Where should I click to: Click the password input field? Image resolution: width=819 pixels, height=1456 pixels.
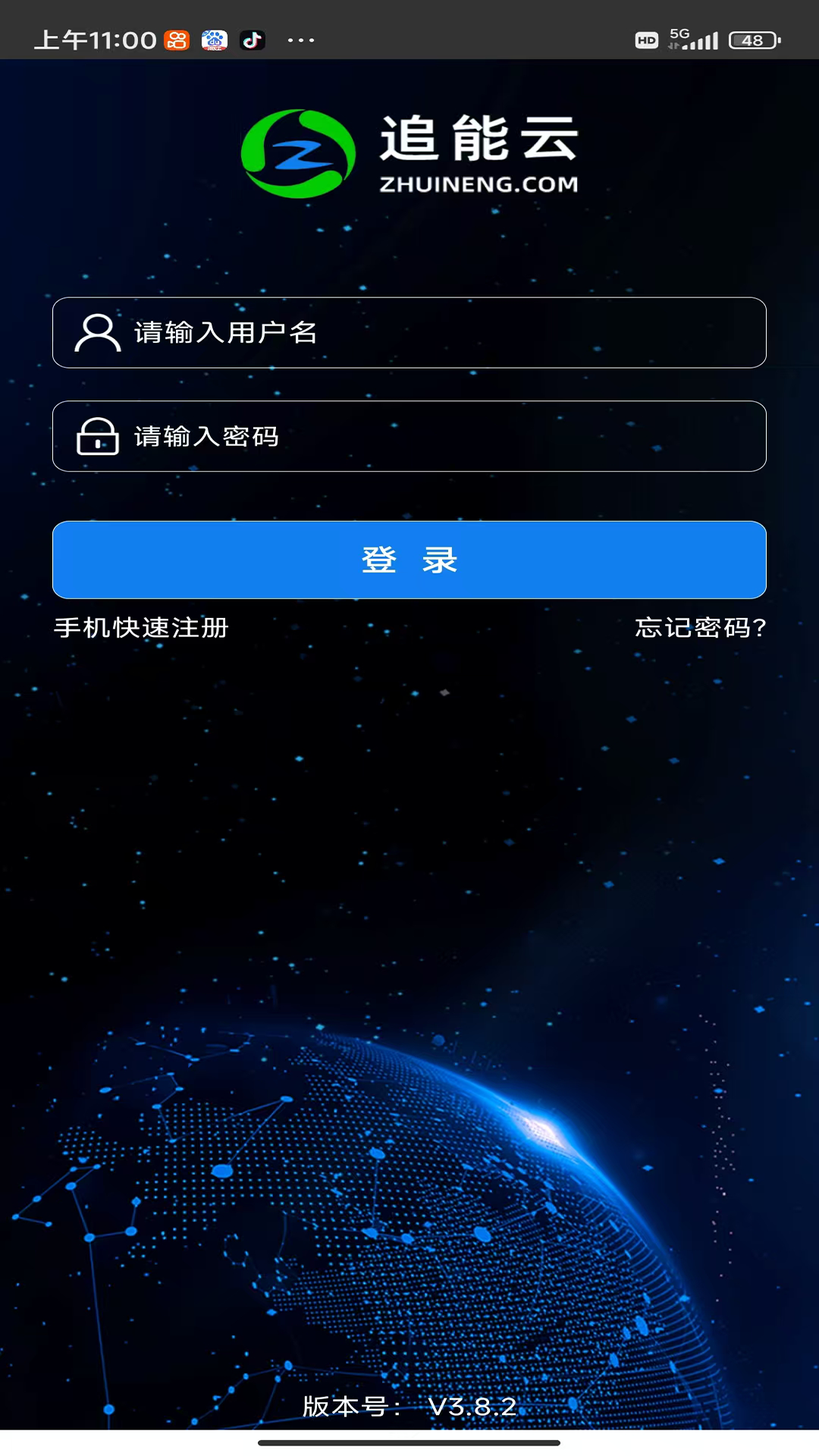pyautogui.click(x=409, y=436)
